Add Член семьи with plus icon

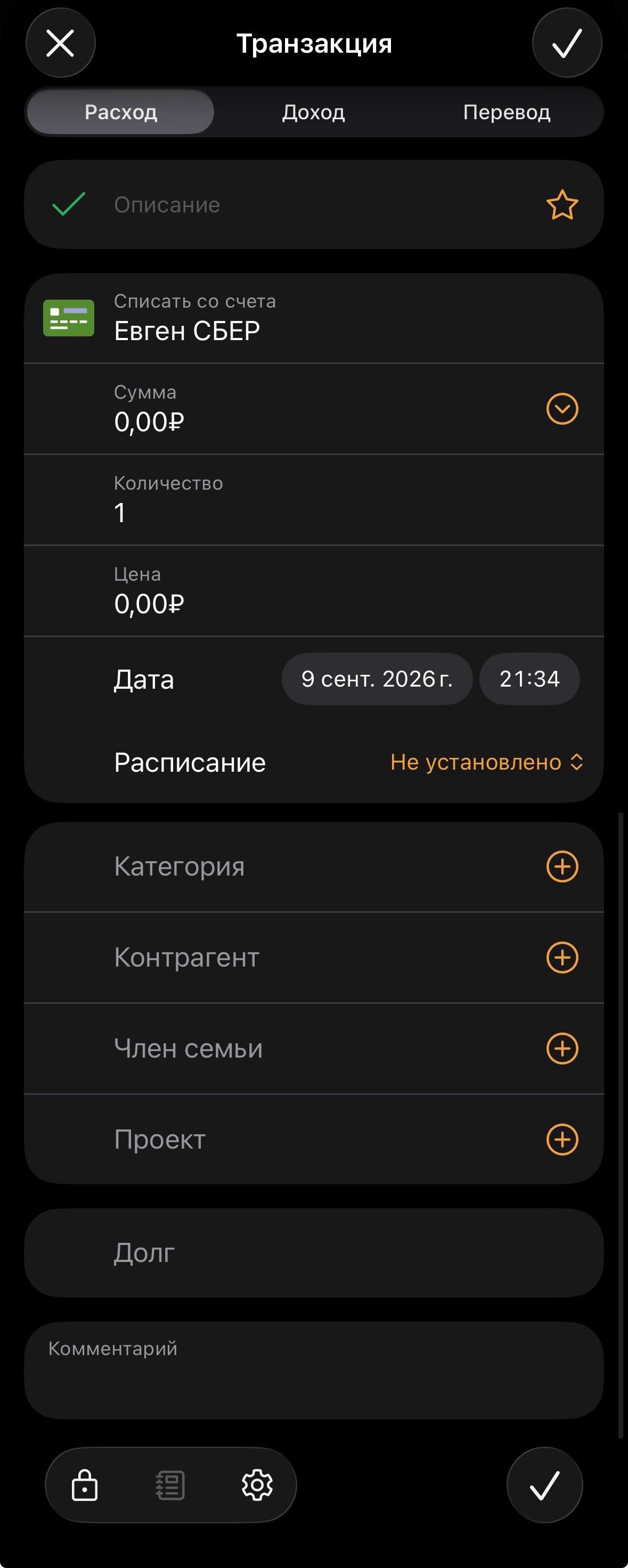point(561,1049)
